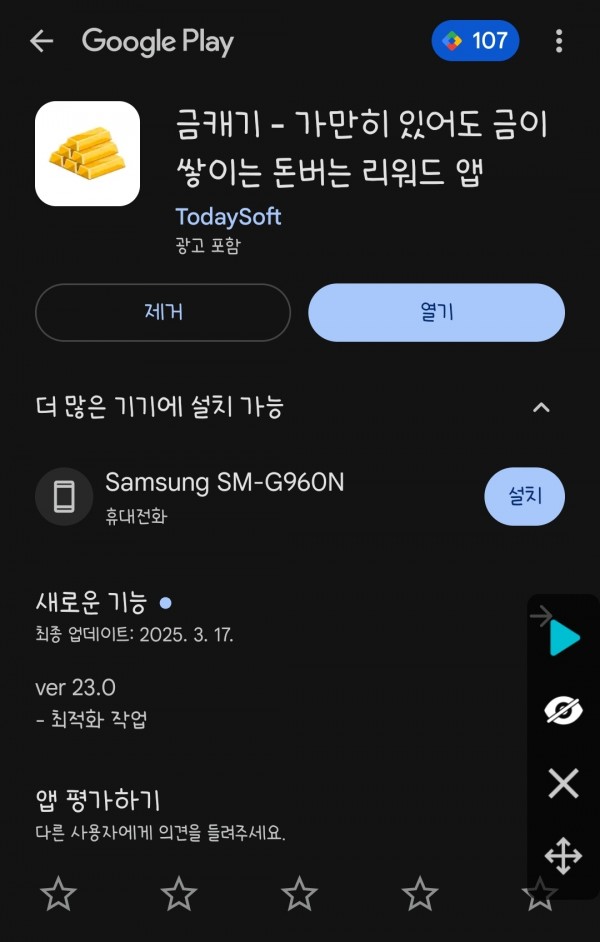Tap the four-arrow move icon

pyautogui.click(x=564, y=856)
